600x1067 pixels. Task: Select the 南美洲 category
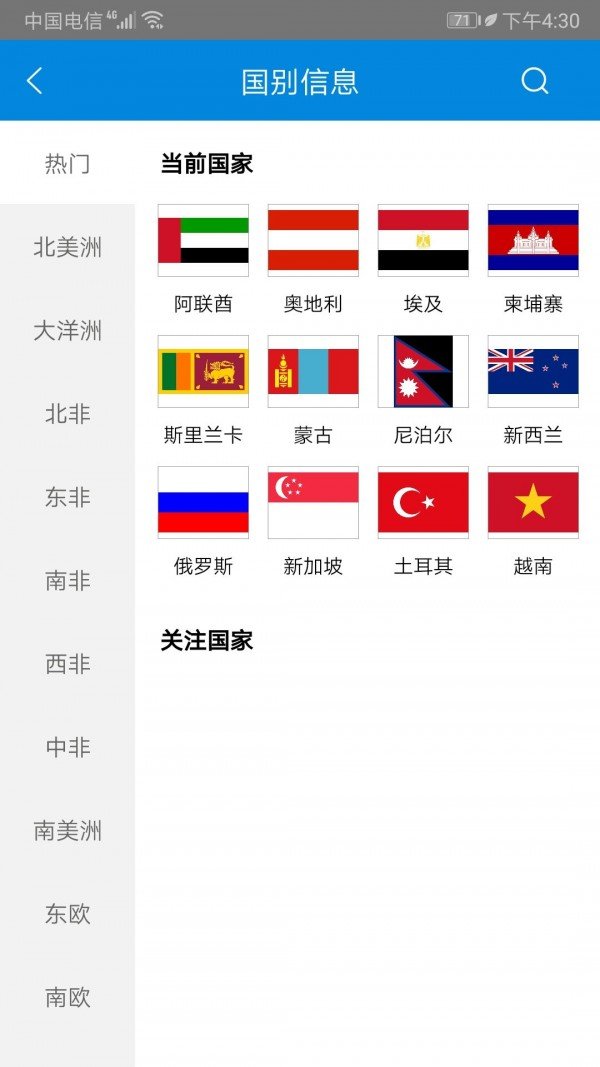tap(67, 830)
